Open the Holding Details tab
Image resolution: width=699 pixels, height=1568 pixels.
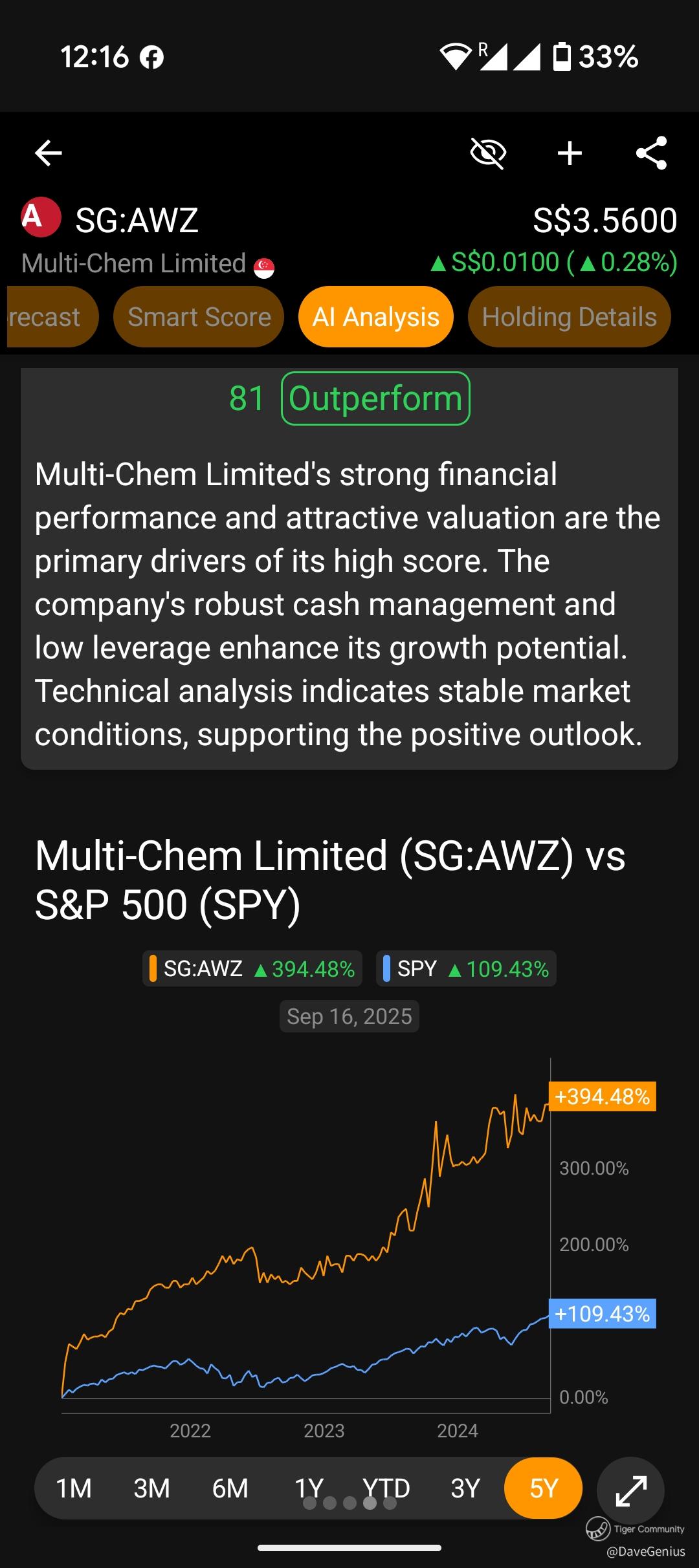(570, 317)
